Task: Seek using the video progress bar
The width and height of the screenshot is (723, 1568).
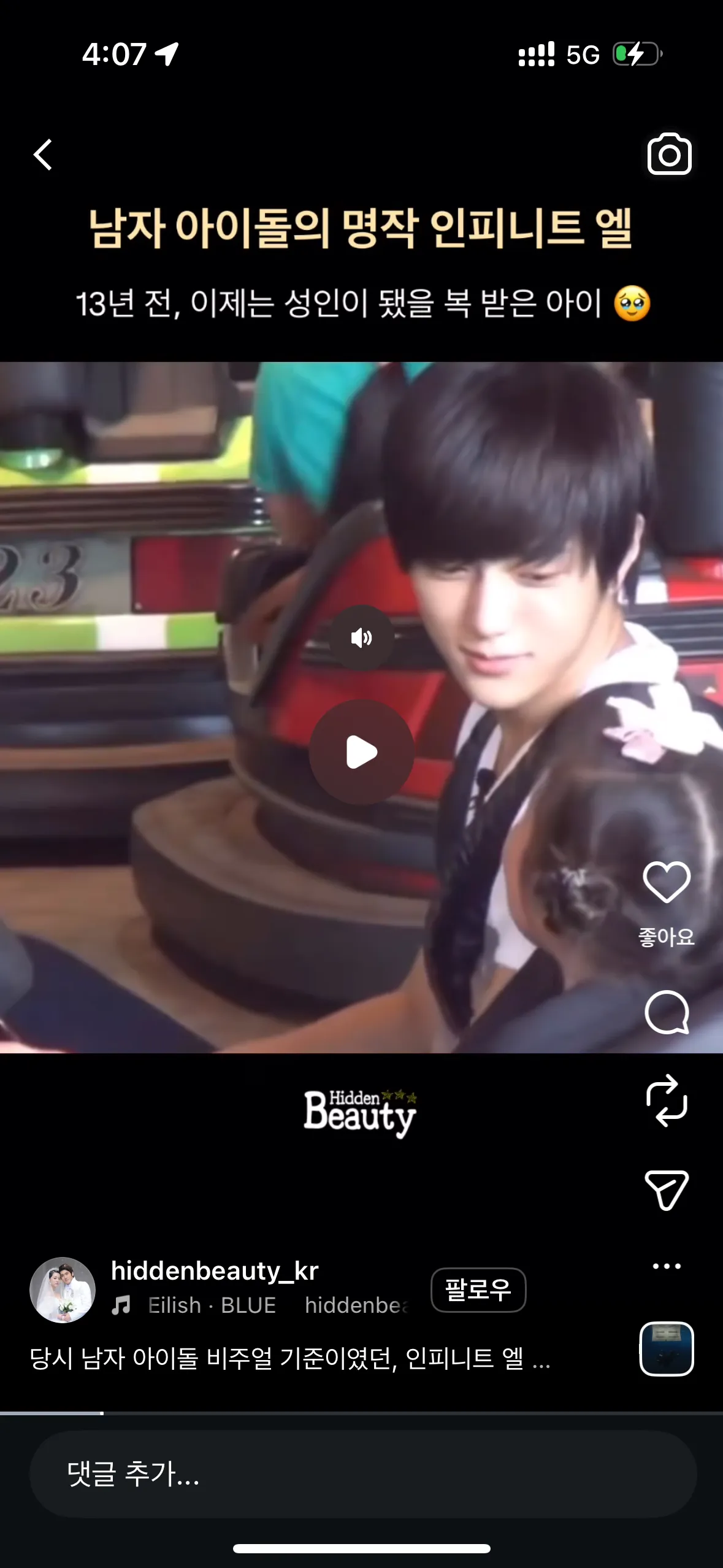Action: pos(361,1413)
